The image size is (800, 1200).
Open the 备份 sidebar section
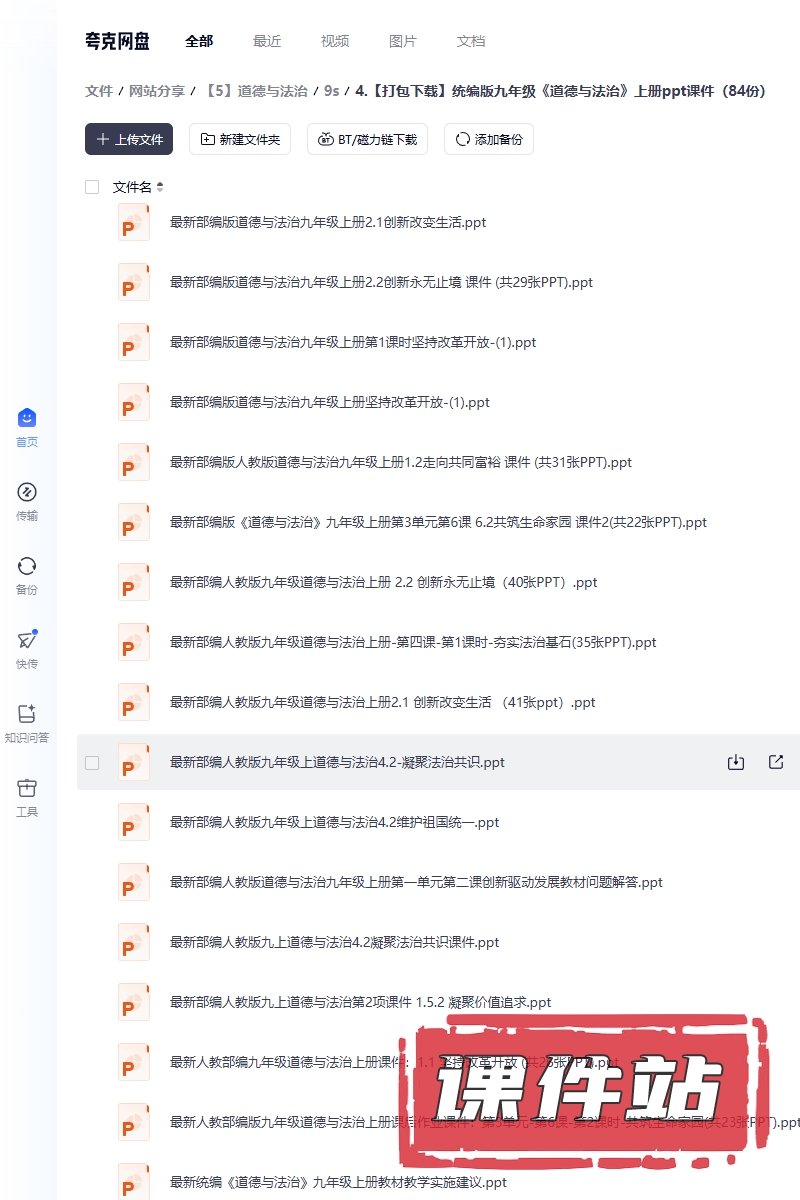(x=27, y=575)
